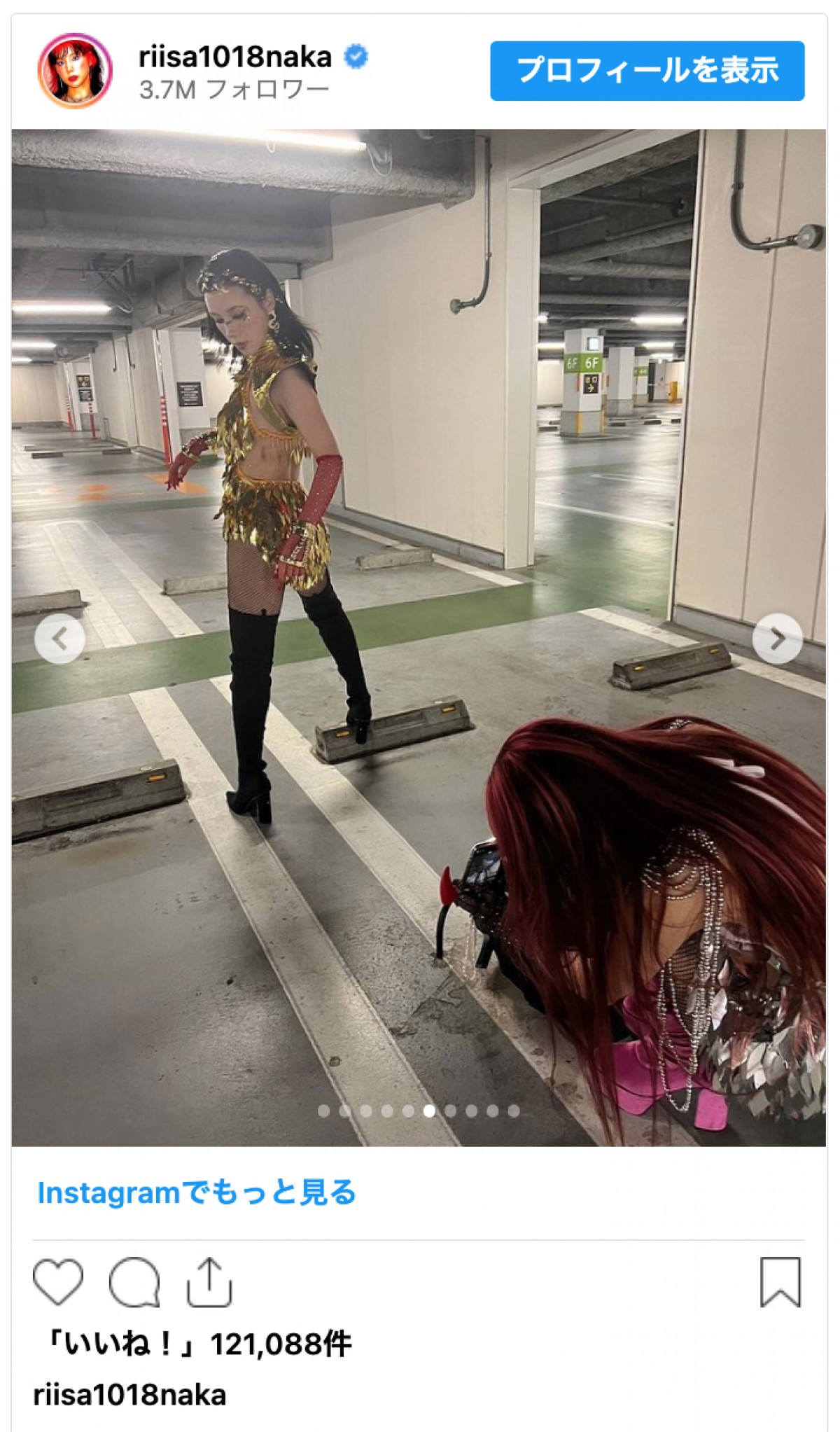Open riisa1018naka profile avatar
840x1432 pixels.
click(x=75, y=71)
